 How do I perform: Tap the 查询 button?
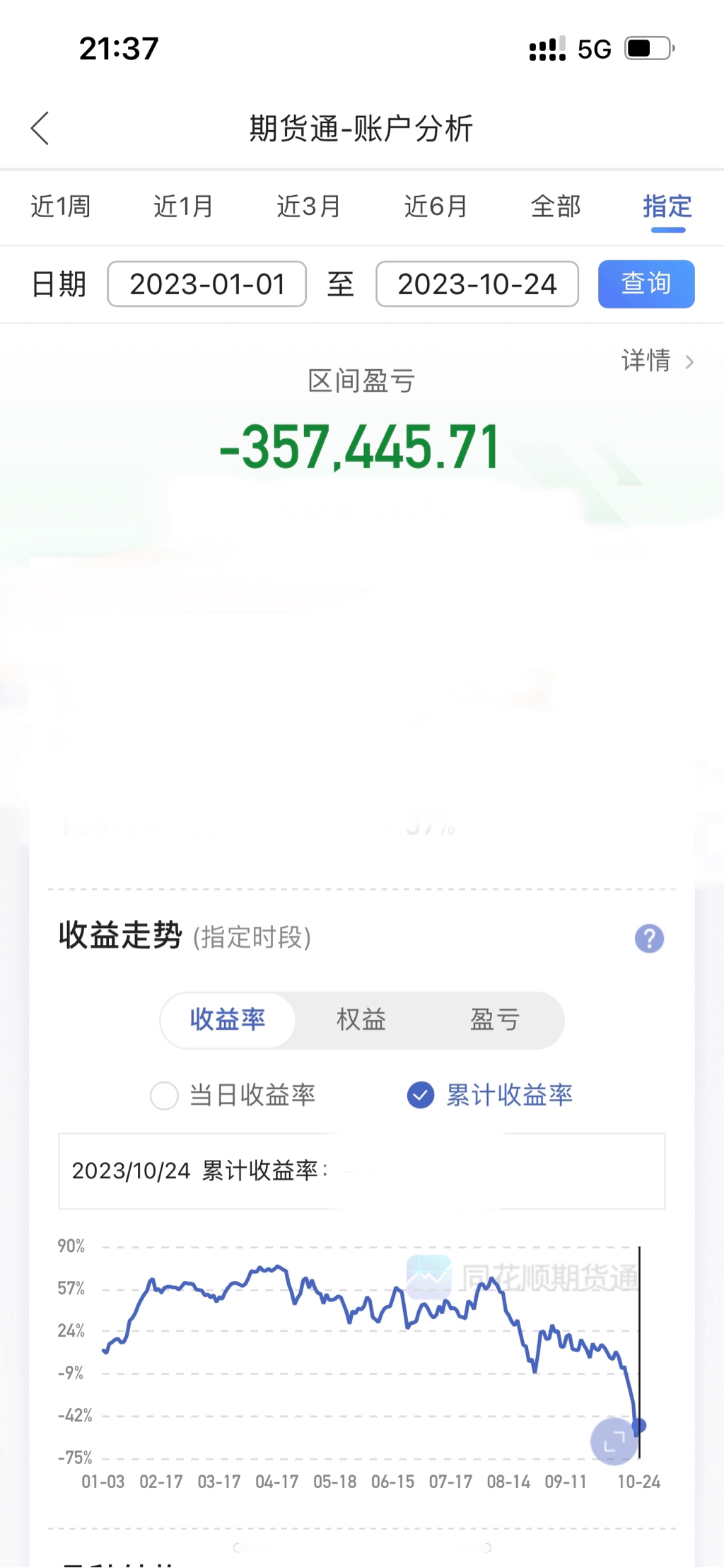[646, 284]
